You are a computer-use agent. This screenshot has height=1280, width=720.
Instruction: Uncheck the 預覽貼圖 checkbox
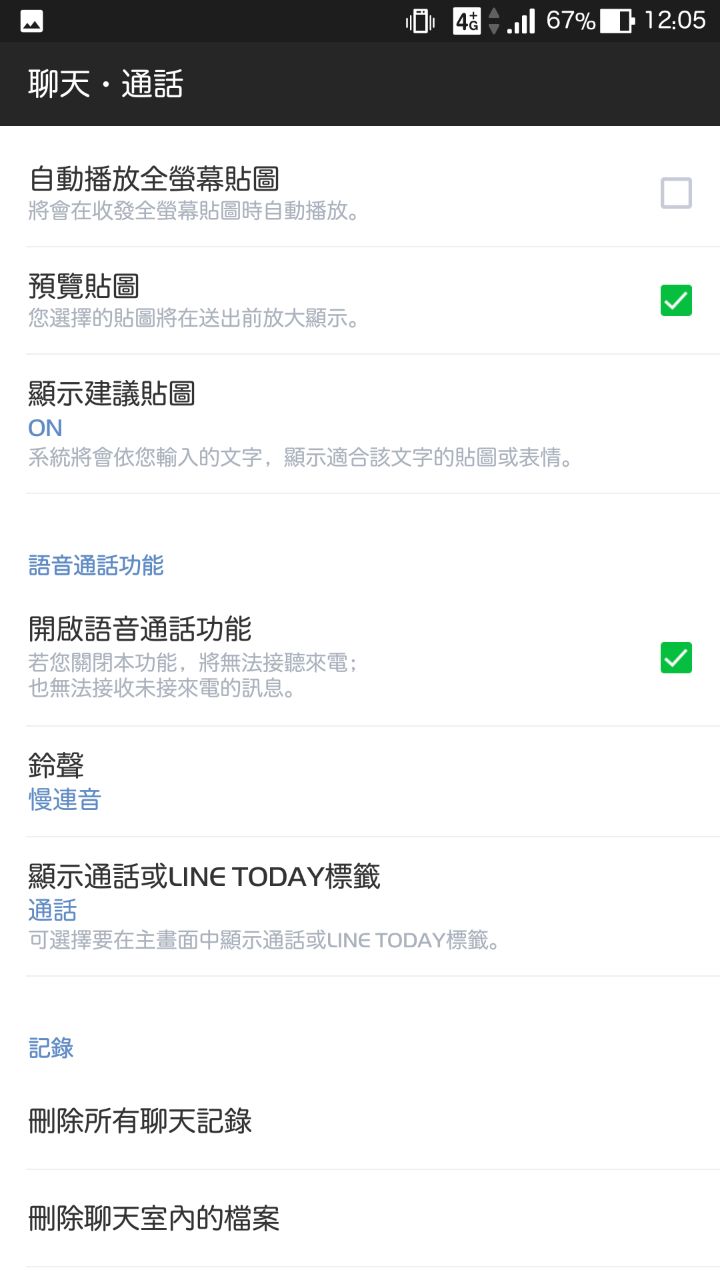point(676,300)
